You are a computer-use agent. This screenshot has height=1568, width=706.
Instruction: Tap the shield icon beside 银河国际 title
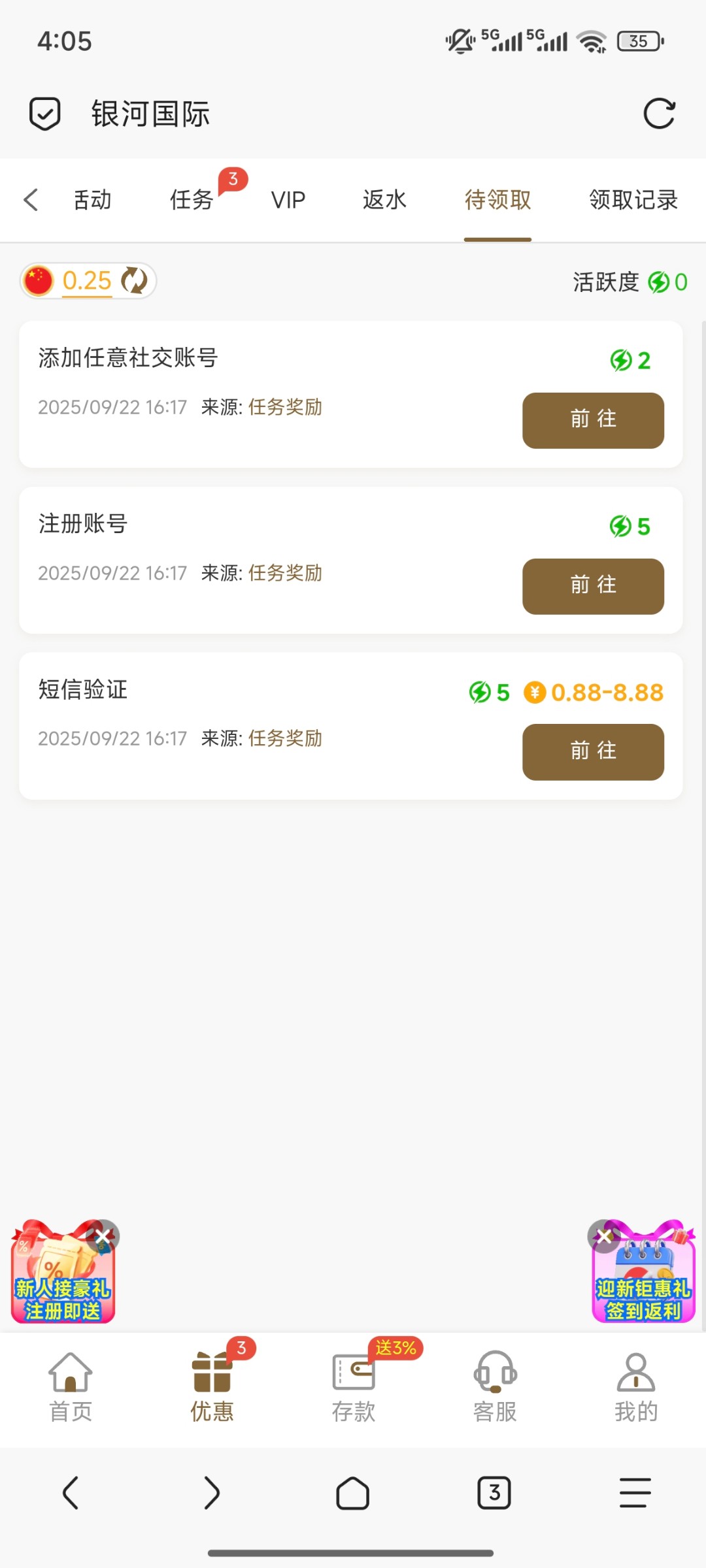[x=44, y=112]
